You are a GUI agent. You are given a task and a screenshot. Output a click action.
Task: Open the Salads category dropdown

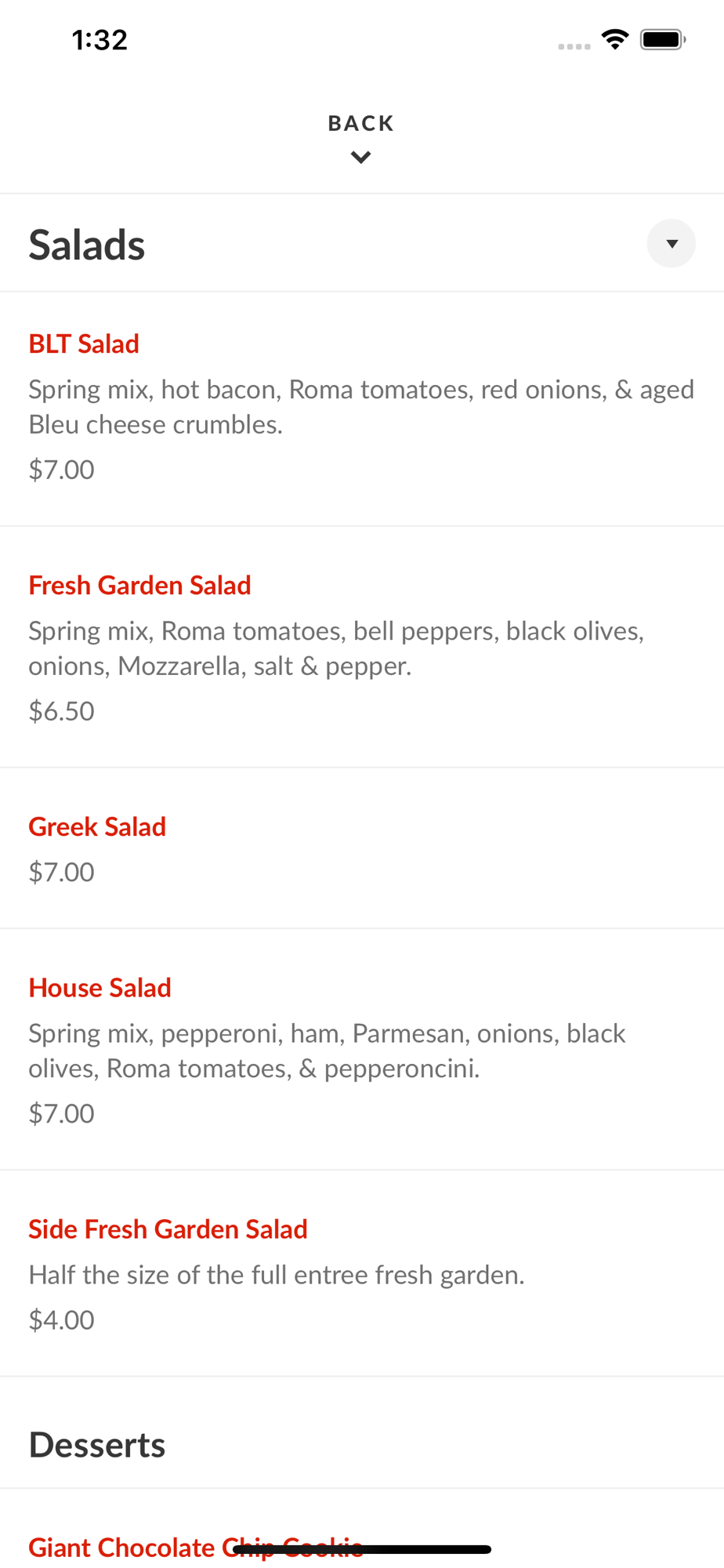(671, 244)
